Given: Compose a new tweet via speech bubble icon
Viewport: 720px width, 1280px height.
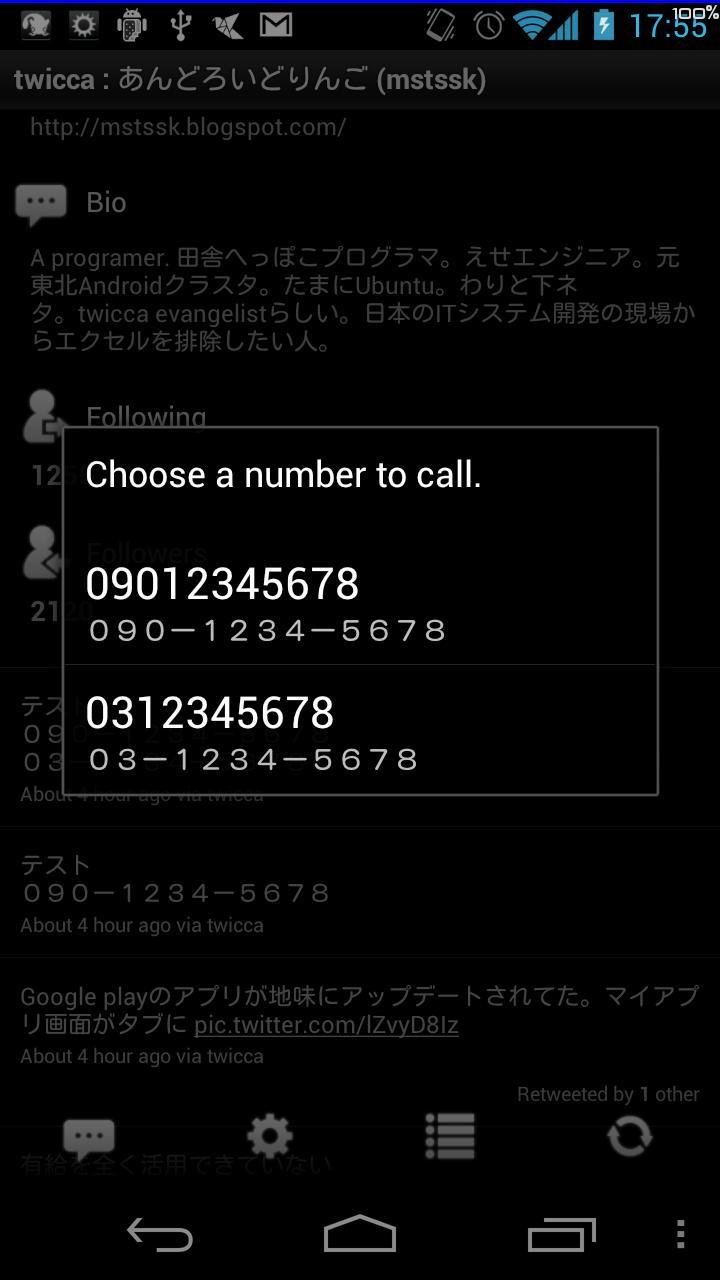Looking at the screenshot, I should pos(89,1135).
